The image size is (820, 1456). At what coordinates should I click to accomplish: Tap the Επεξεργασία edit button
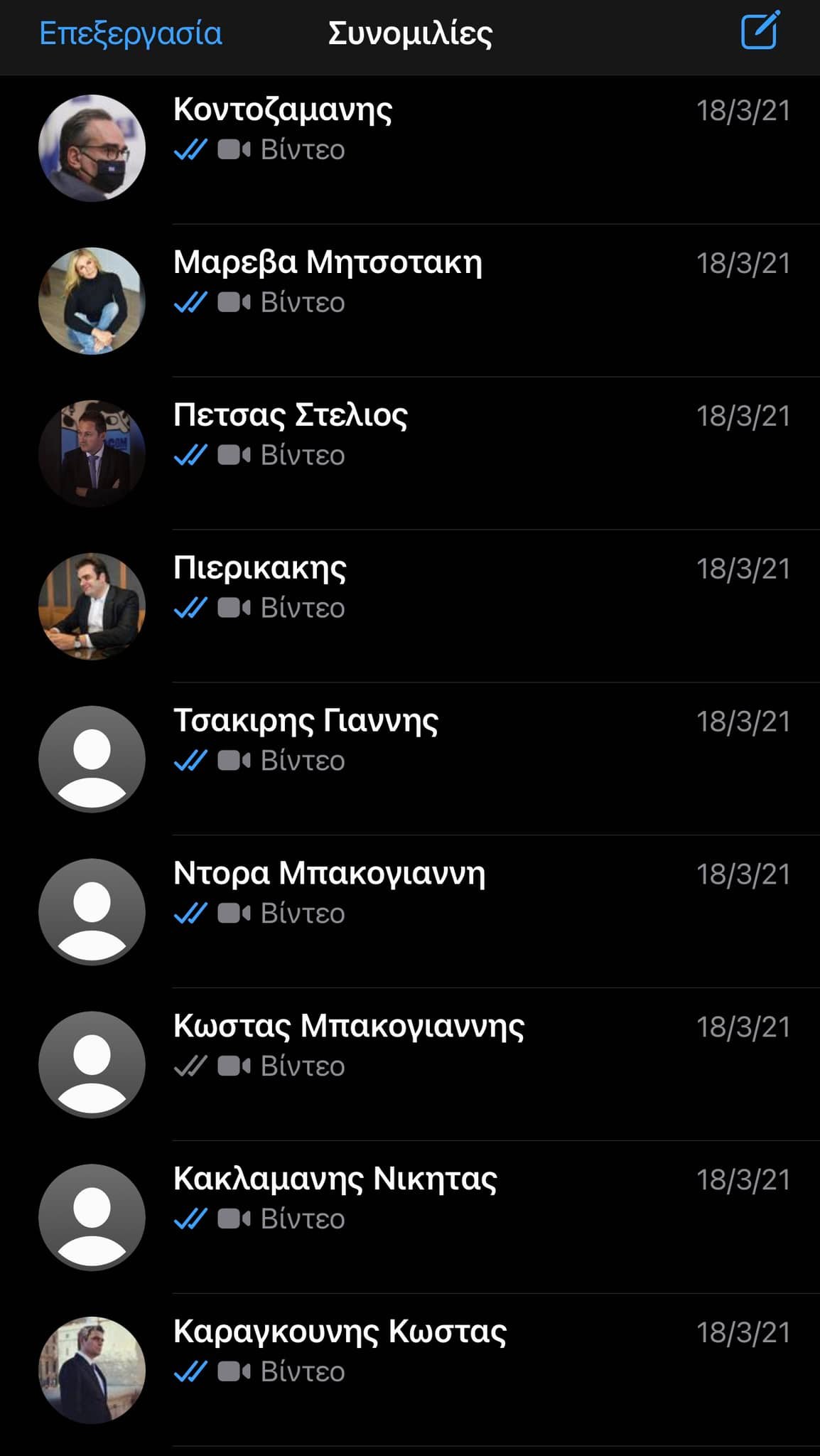coord(131,33)
